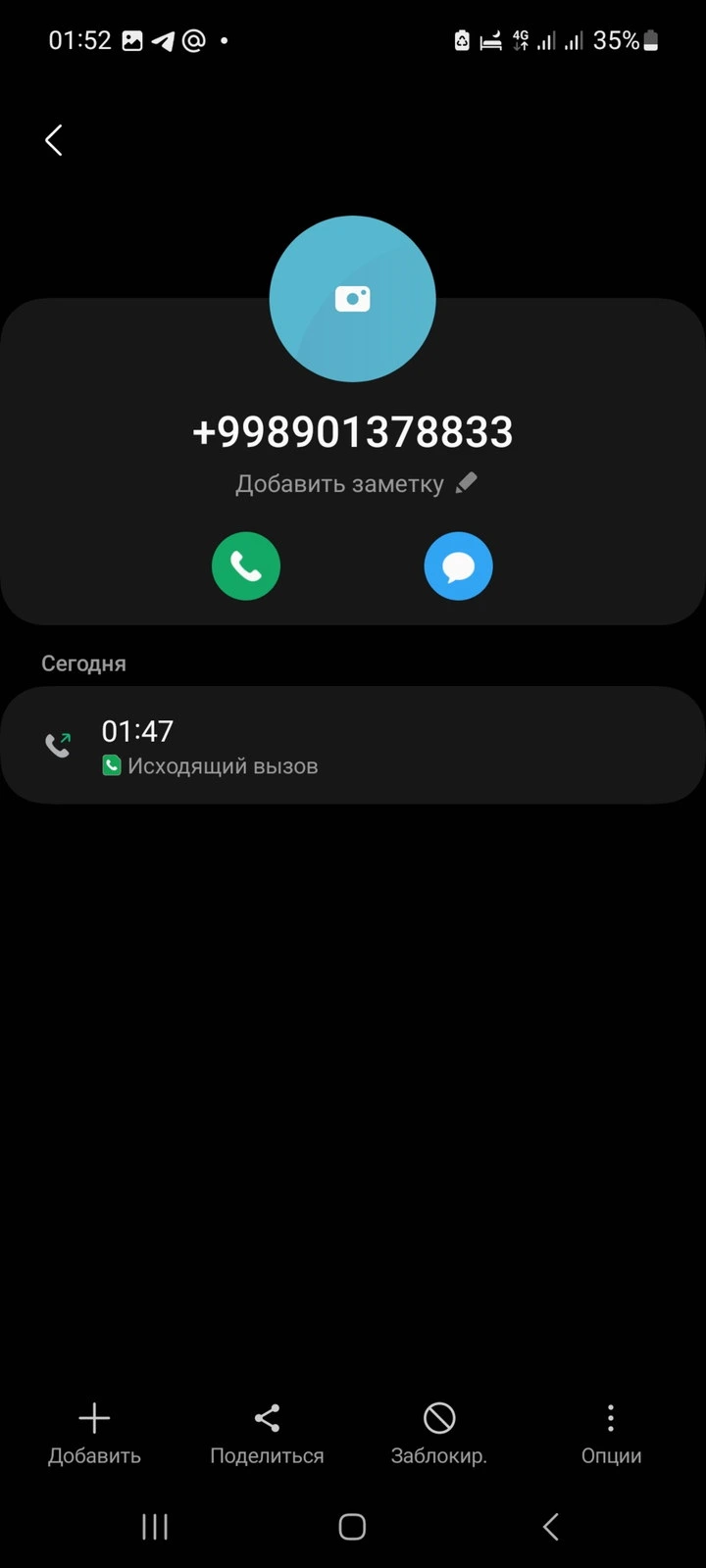This screenshot has height=1568, width=706.
Task: Share the number via Поделиться
Action: pos(267,1434)
